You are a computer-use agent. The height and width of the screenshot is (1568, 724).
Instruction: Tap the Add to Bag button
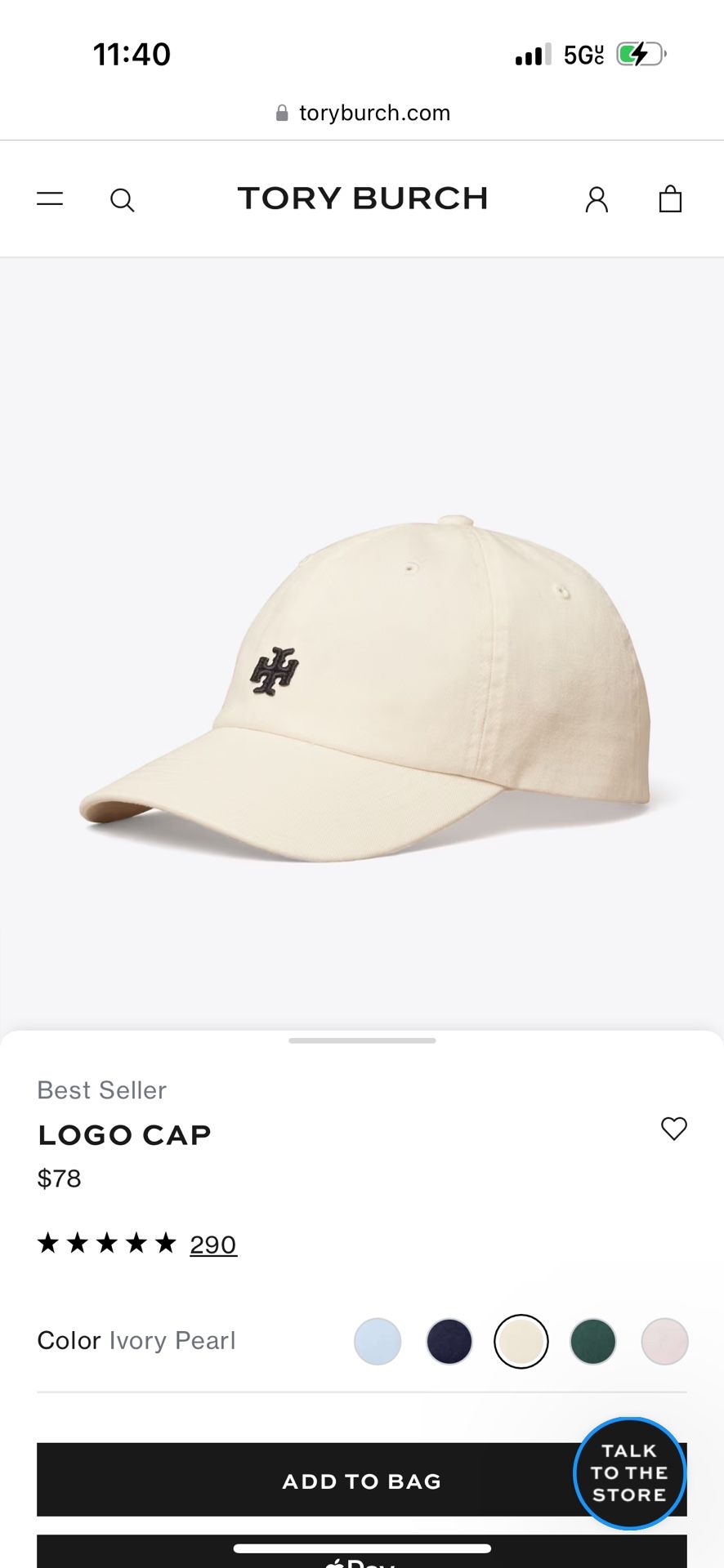(362, 1480)
